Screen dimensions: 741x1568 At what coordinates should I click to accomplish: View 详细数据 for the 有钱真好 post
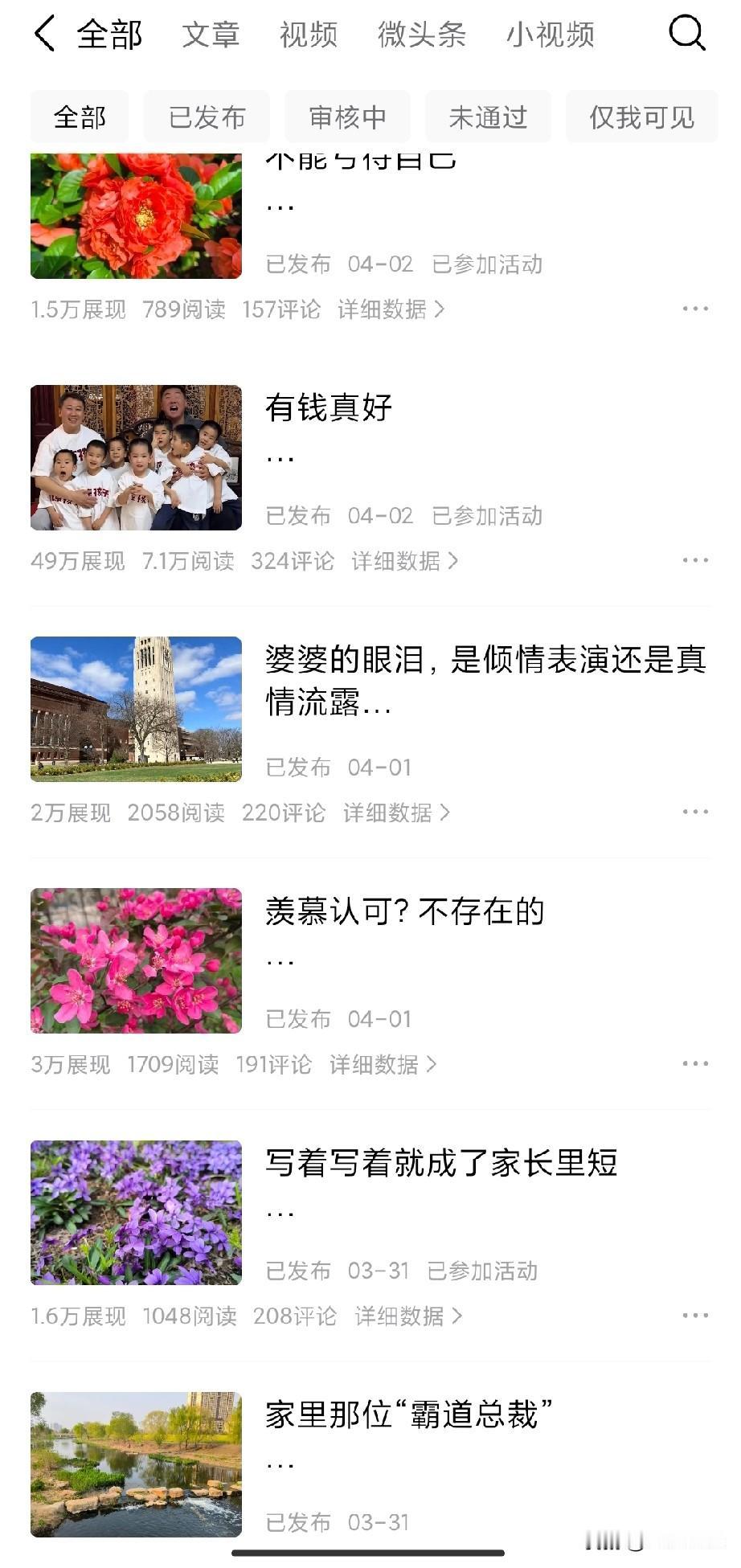click(404, 561)
